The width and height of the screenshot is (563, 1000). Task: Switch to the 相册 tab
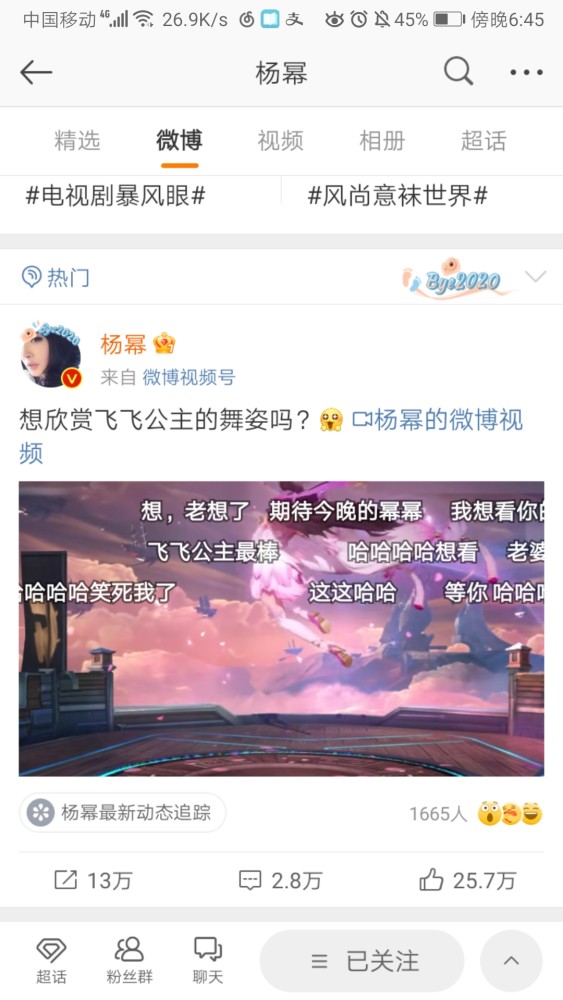382,140
